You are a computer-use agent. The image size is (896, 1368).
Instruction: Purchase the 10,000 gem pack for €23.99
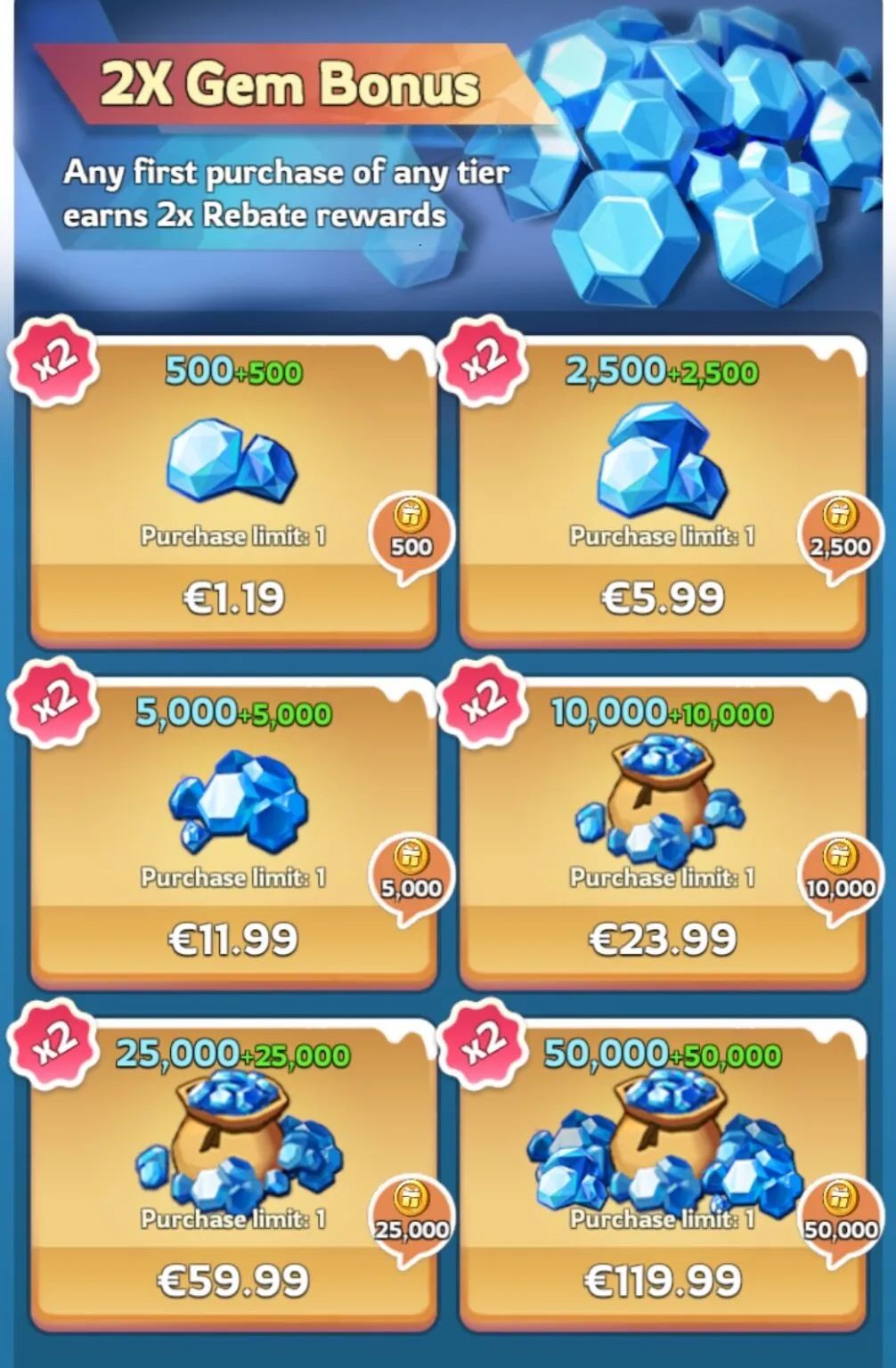click(x=663, y=940)
